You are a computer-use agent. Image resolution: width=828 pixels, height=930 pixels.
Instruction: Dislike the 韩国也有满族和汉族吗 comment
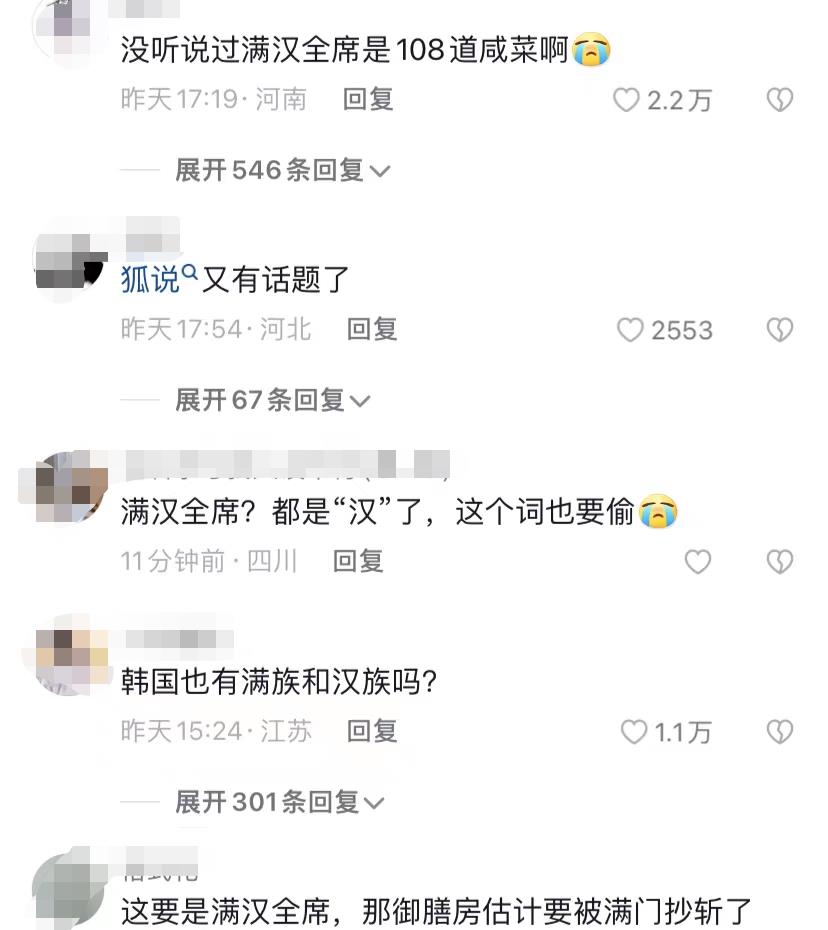coord(779,732)
